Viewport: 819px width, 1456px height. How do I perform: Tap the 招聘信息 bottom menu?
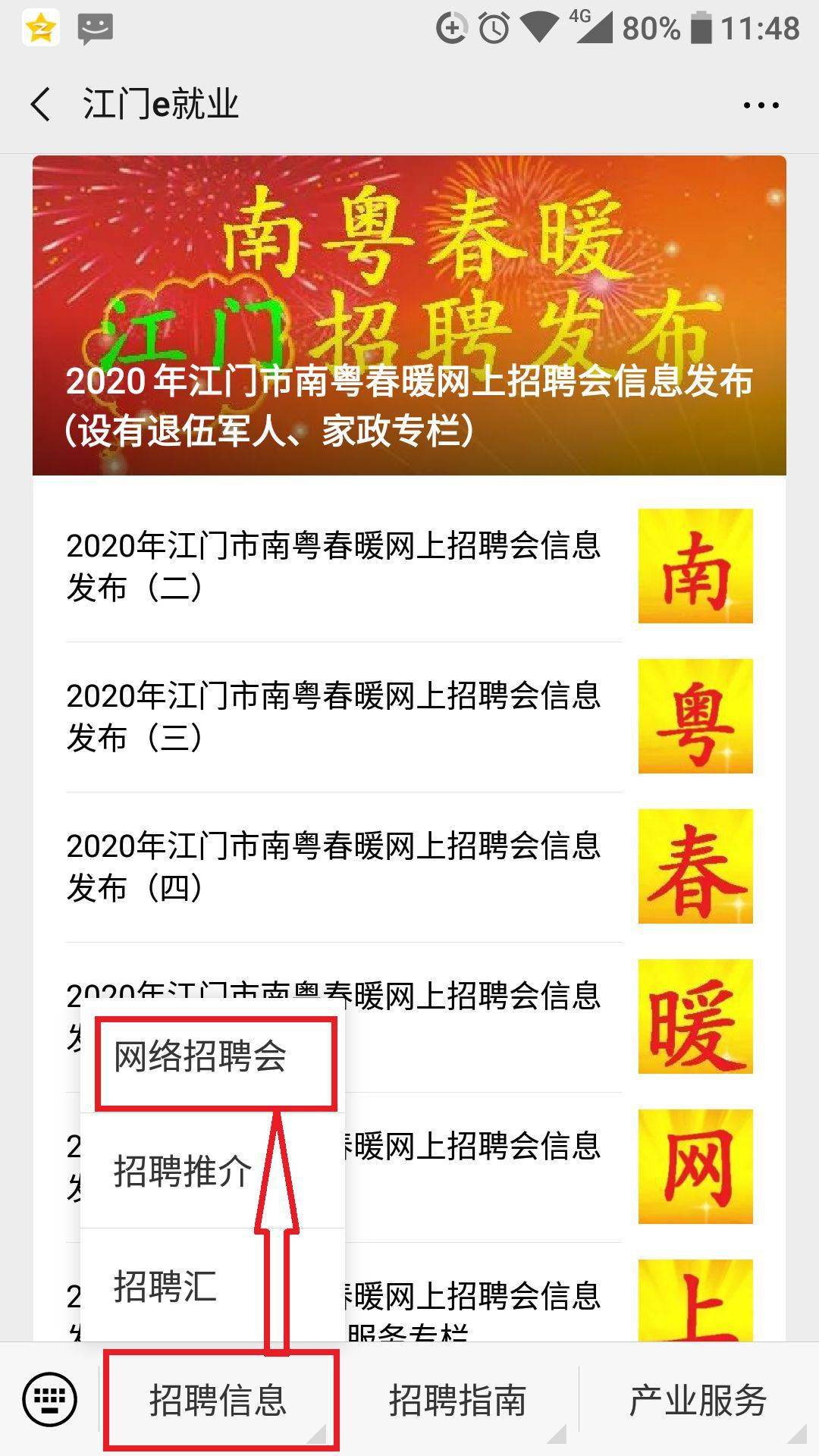[218, 1400]
